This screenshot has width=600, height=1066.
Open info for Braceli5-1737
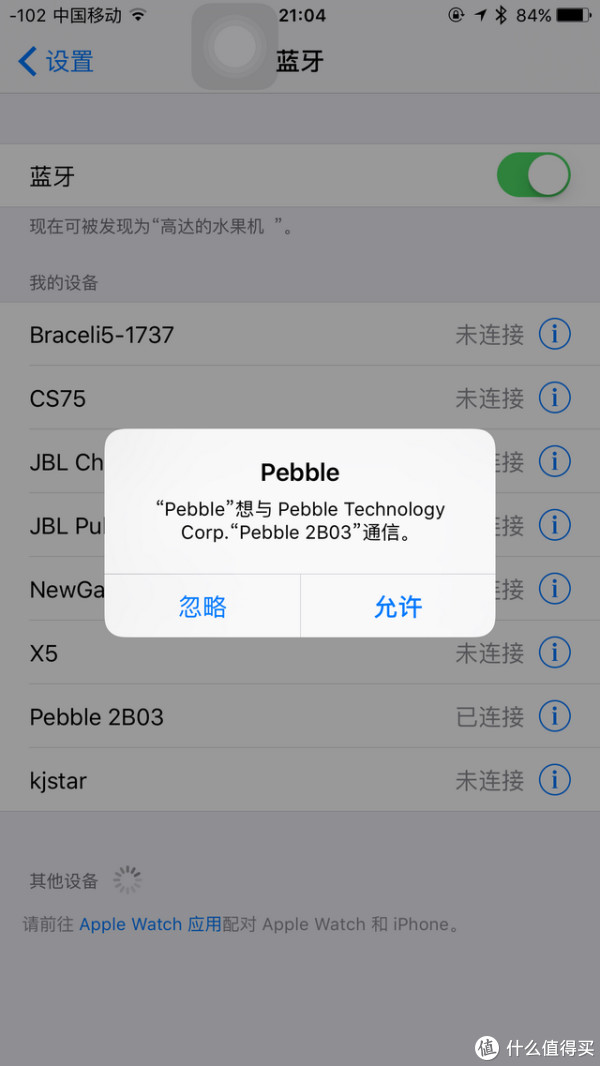[554, 334]
